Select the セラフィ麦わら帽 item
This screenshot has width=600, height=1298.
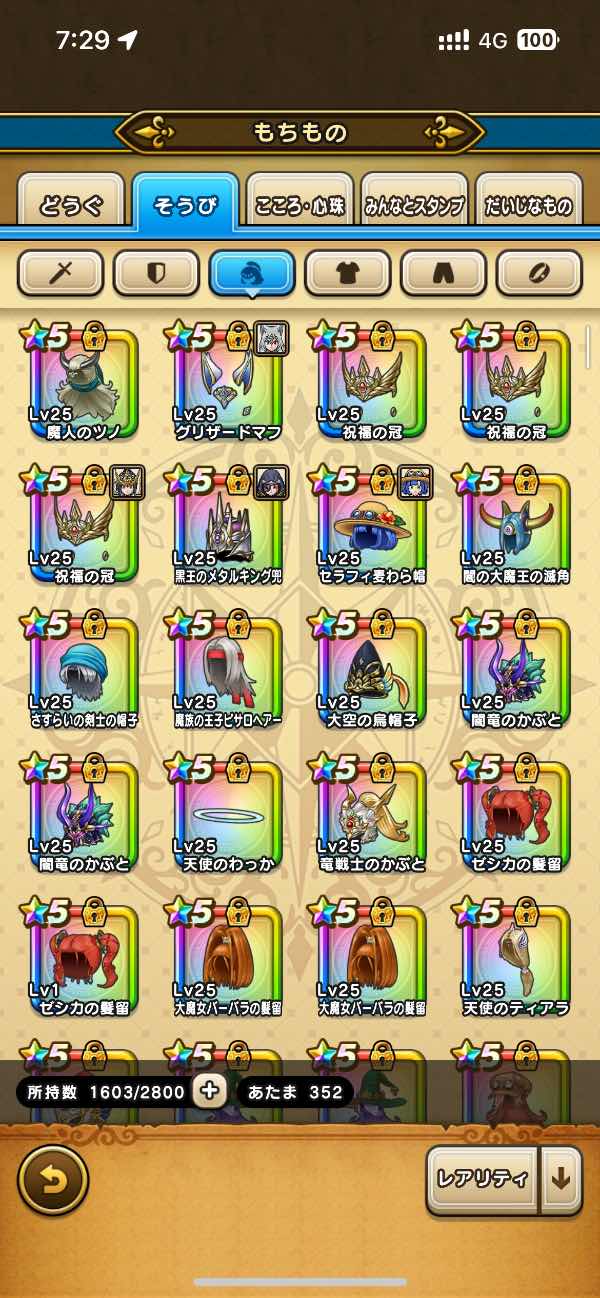[x=371, y=528]
